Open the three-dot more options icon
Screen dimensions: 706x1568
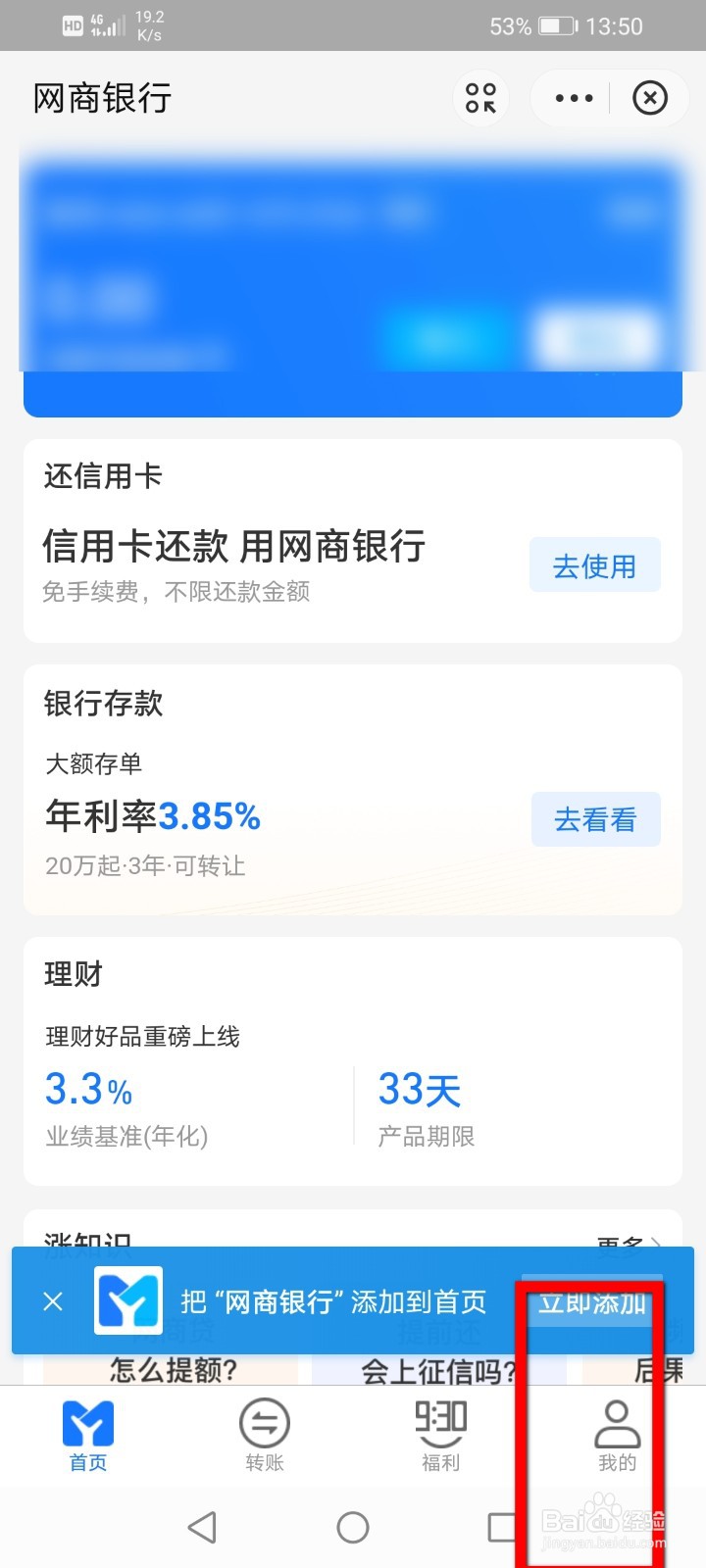[573, 98]
